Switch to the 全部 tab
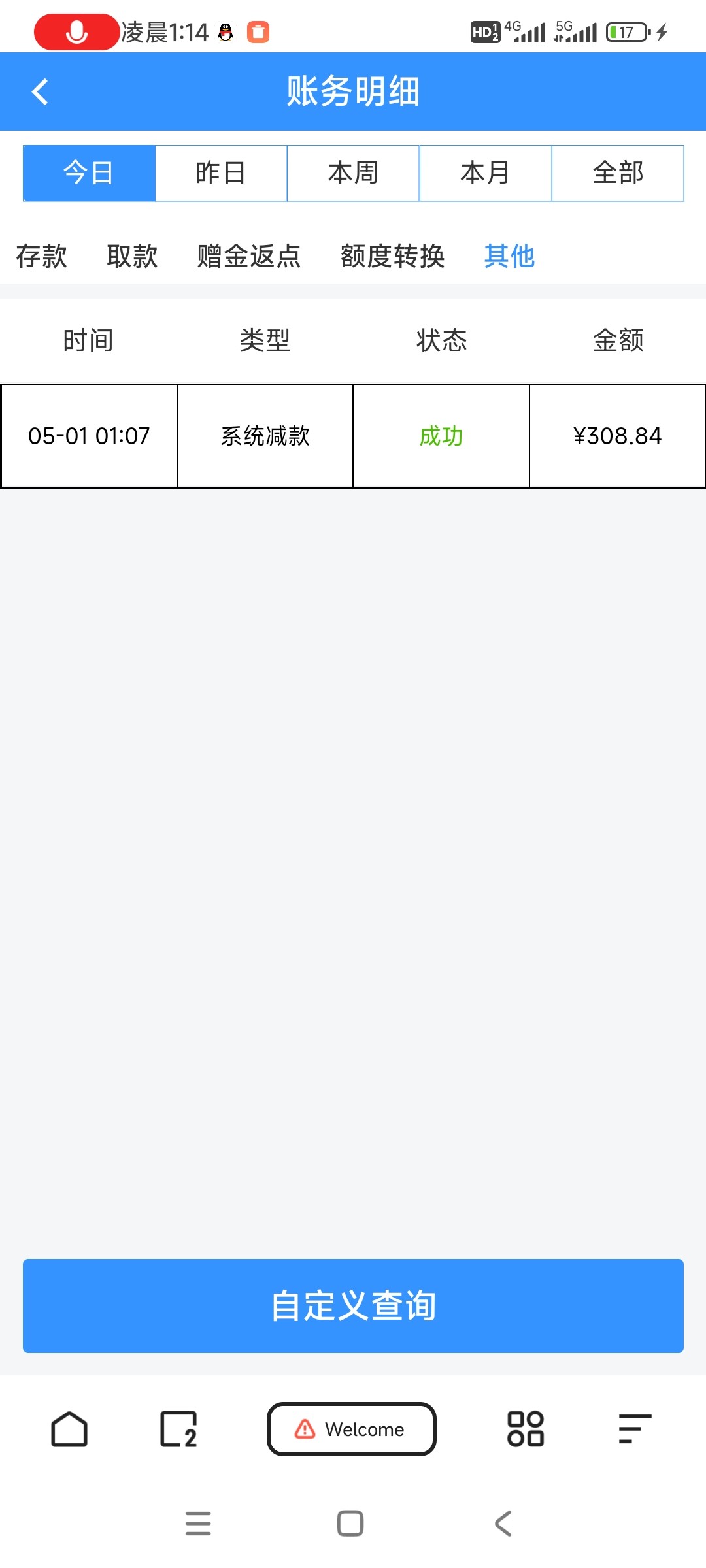The height and width of the screenshot is (1568, 706). (x=618, y=172)
